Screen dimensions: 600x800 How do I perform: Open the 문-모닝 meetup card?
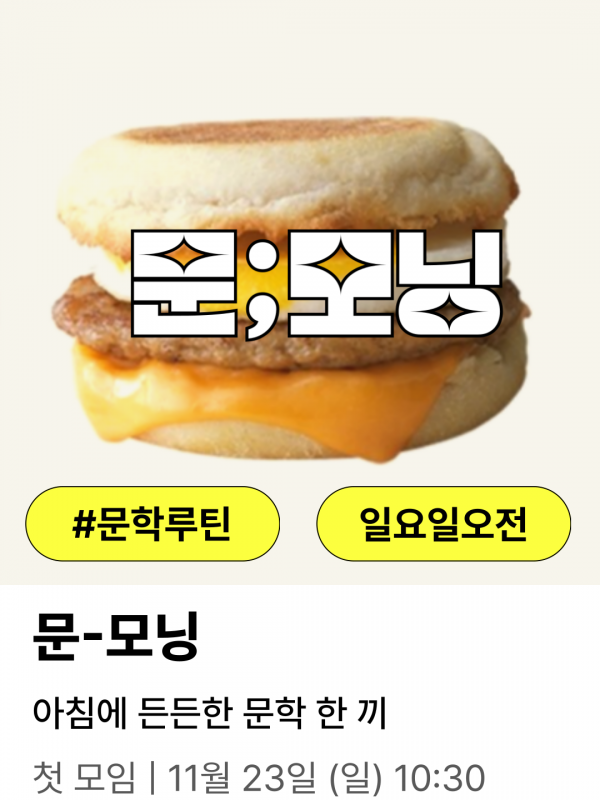(x=300, y=400)
